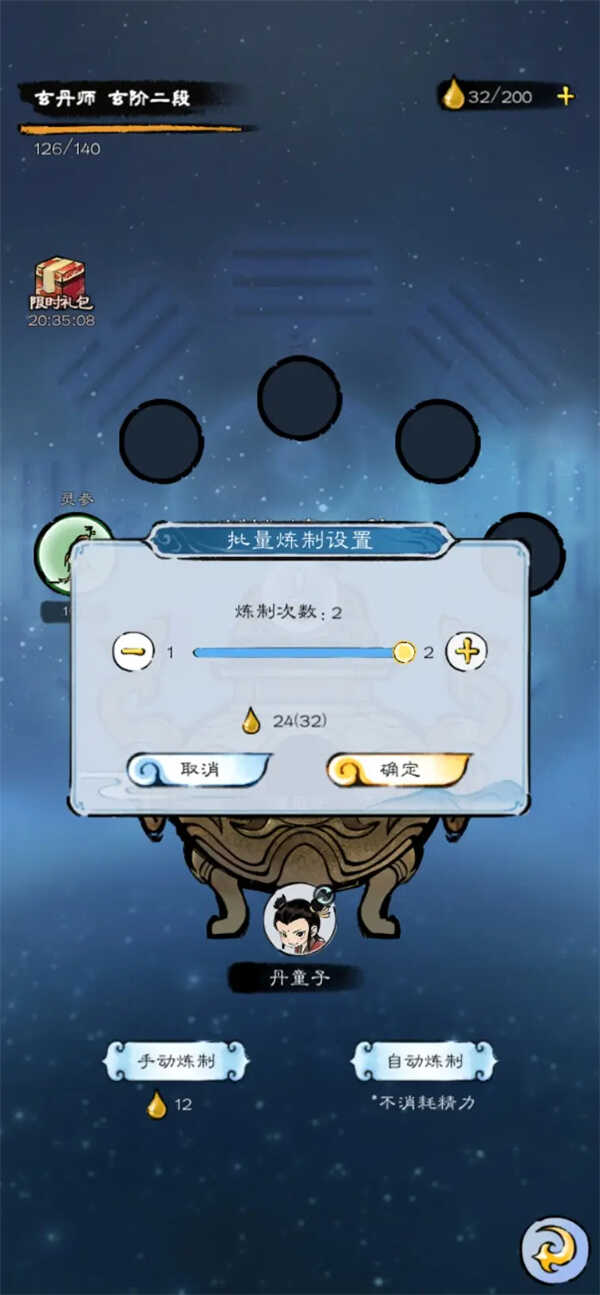Increase refining count with plus button
600x1295 pixels.
465,652
